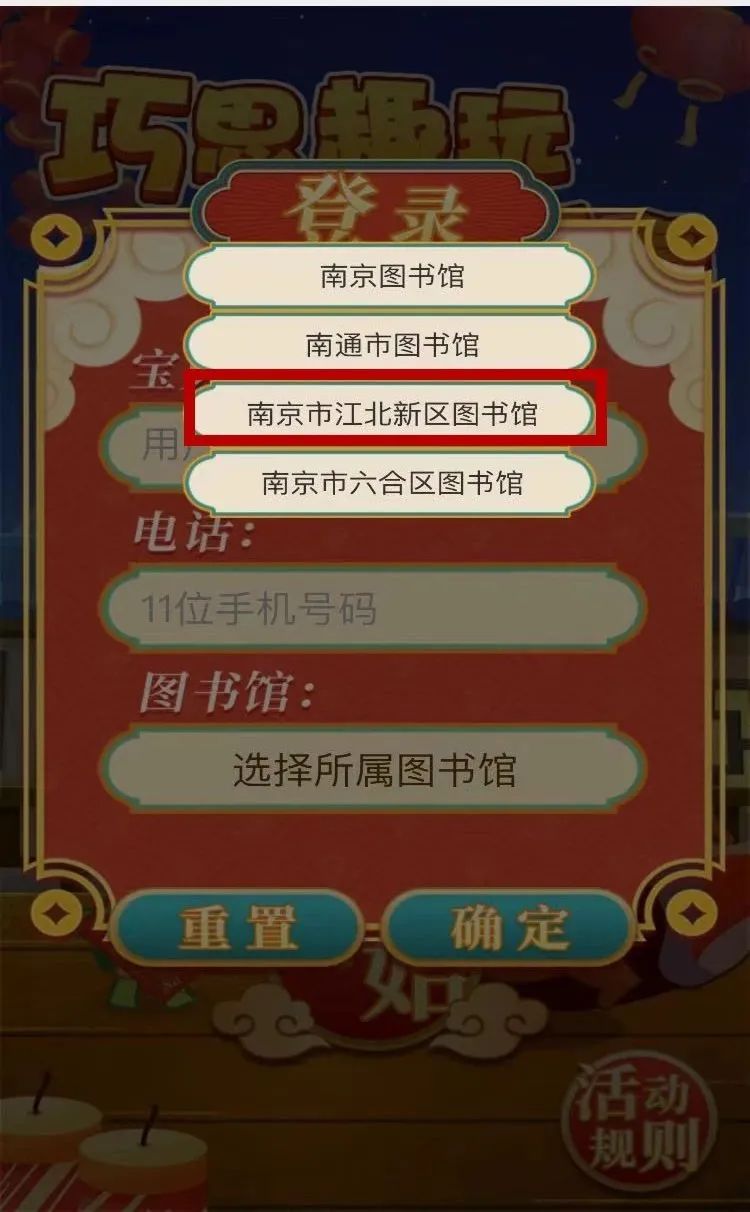Confirm login with 确定 button

click(509, 929)
